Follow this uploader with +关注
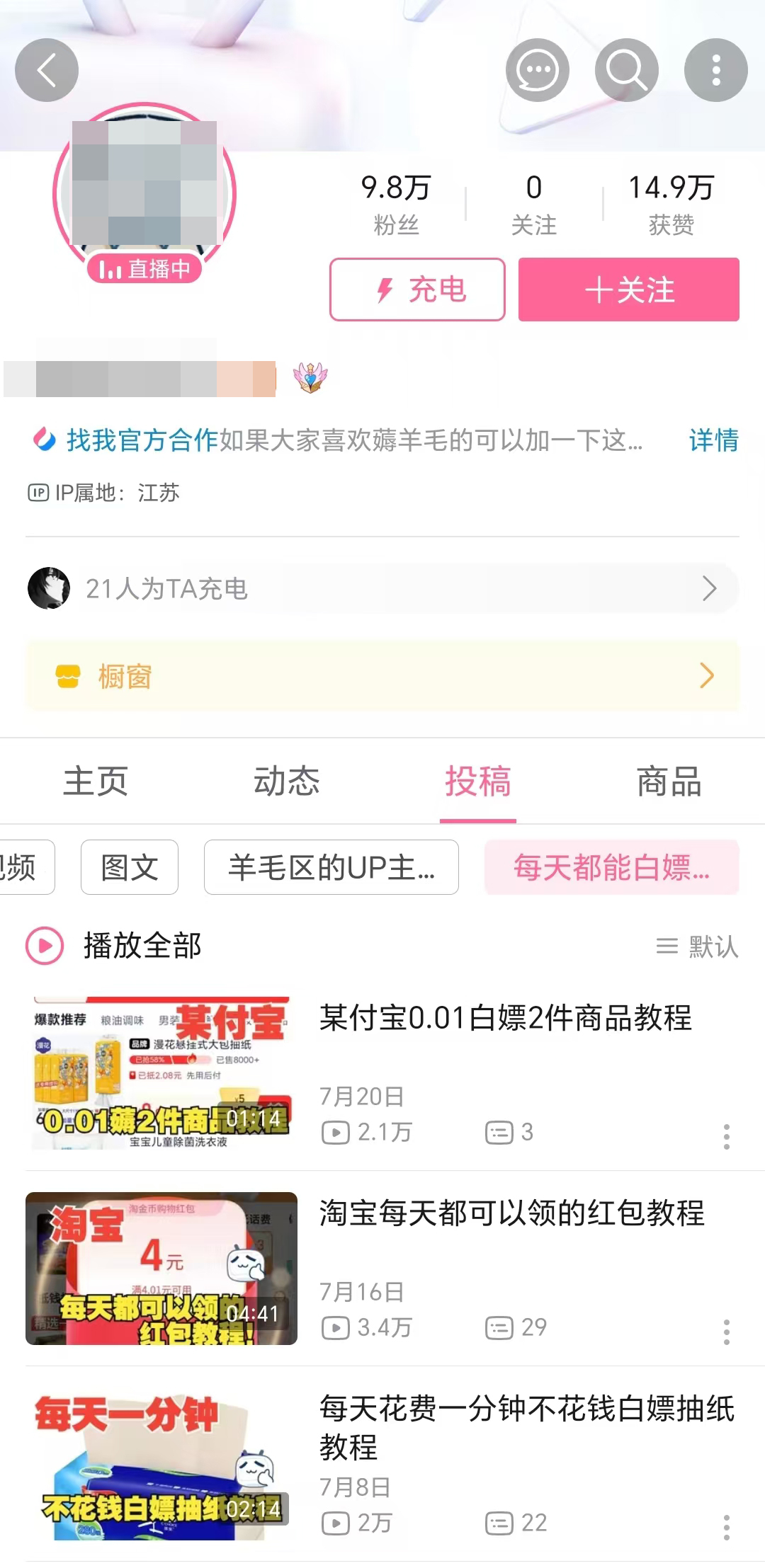This screenshot has height=1568, width=765. click(628, 290)
